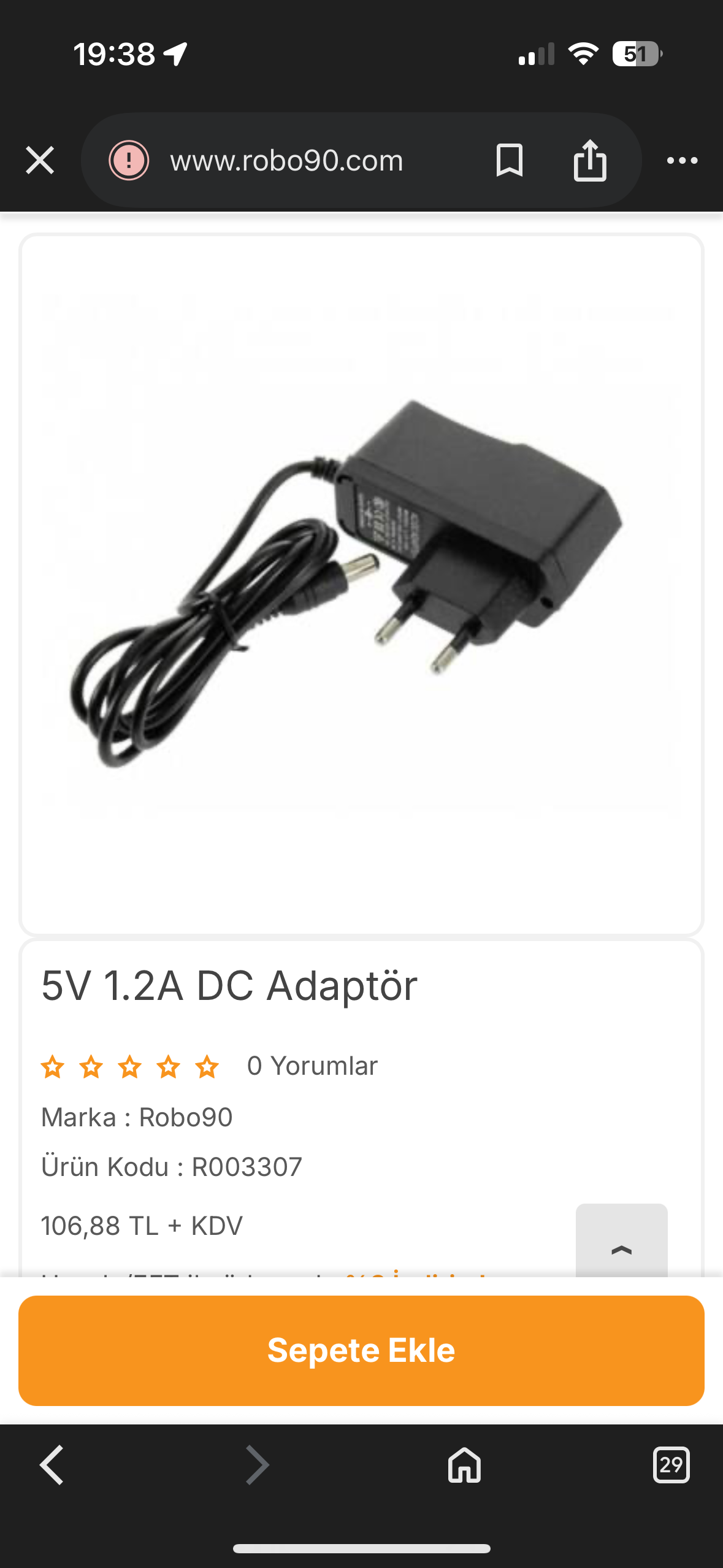Open the www.robo90.com address bar
This screenshot has height=1568, width=723.
(x=286, y=161)
